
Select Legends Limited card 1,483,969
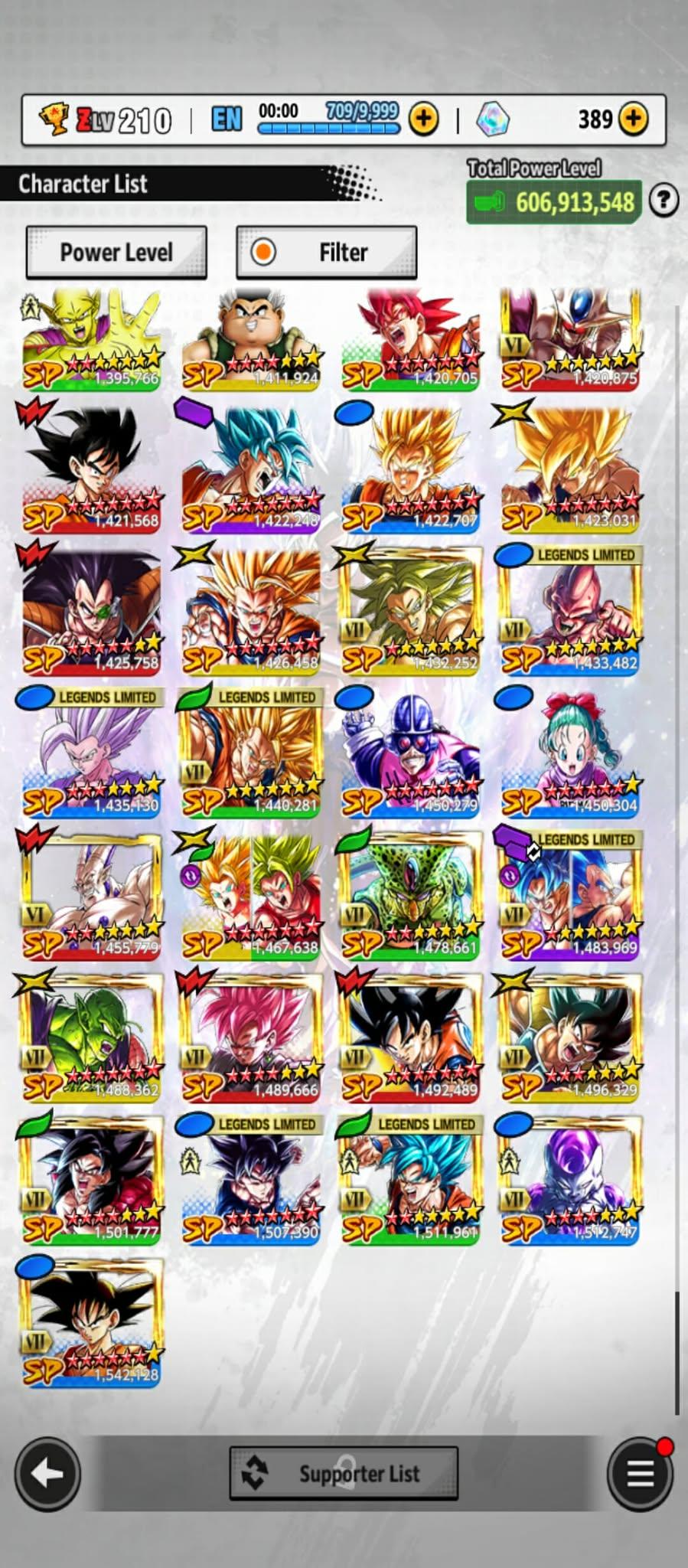[x=570, y=894]
